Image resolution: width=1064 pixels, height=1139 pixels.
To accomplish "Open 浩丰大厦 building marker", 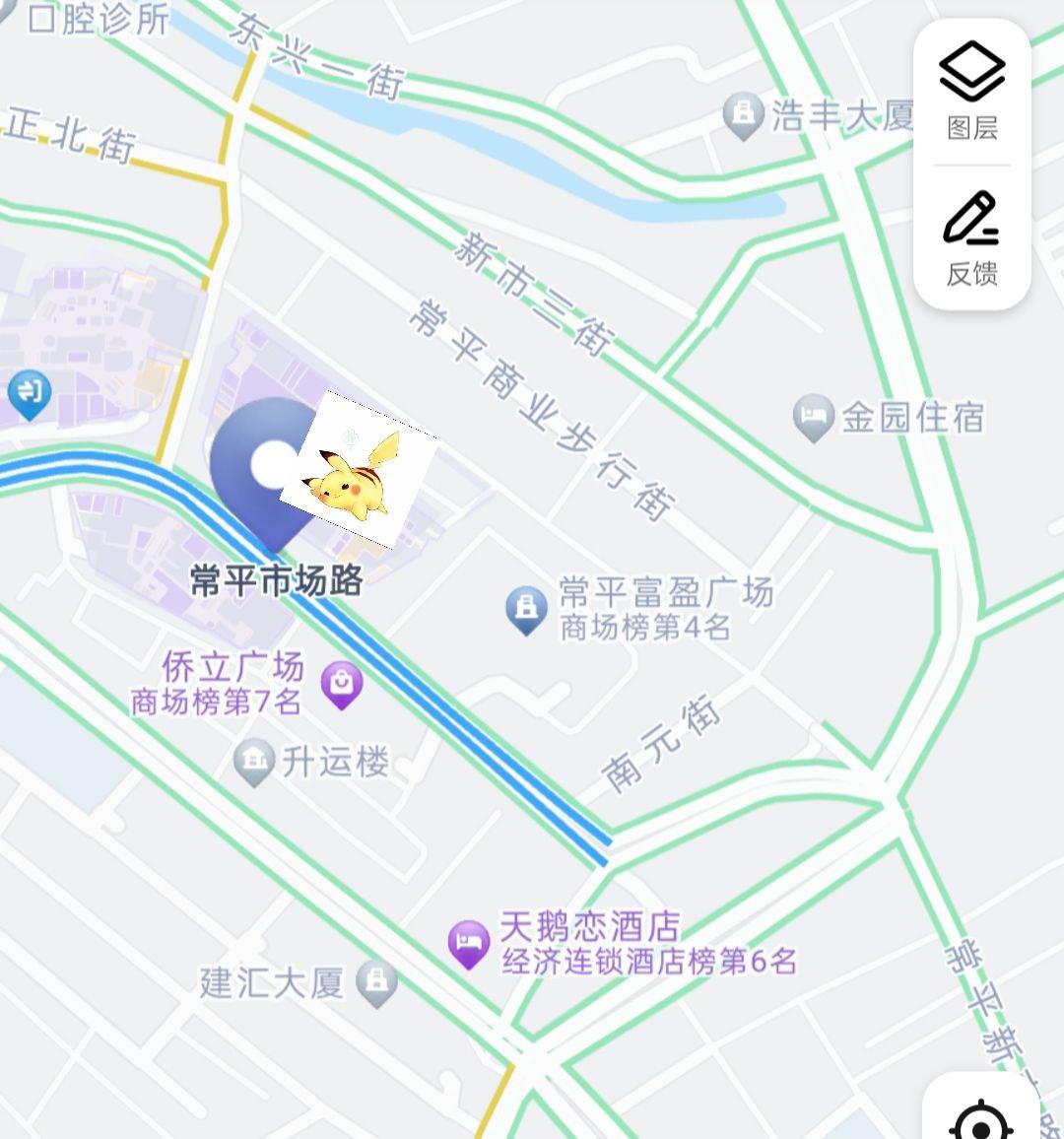I will tap(743, 115).
